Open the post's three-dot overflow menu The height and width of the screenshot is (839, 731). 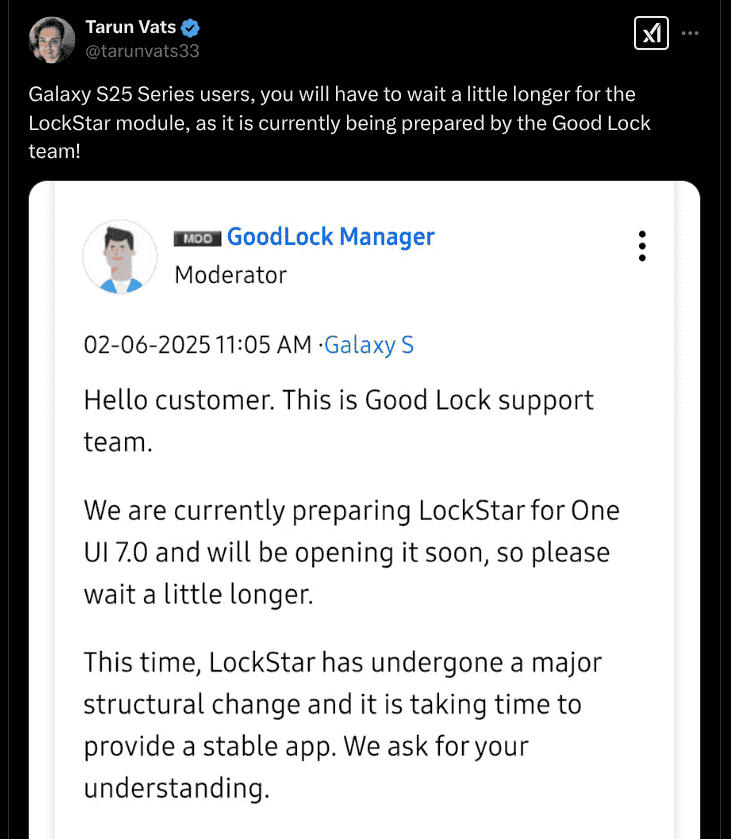pyautogui.click(x=690, y=33)
